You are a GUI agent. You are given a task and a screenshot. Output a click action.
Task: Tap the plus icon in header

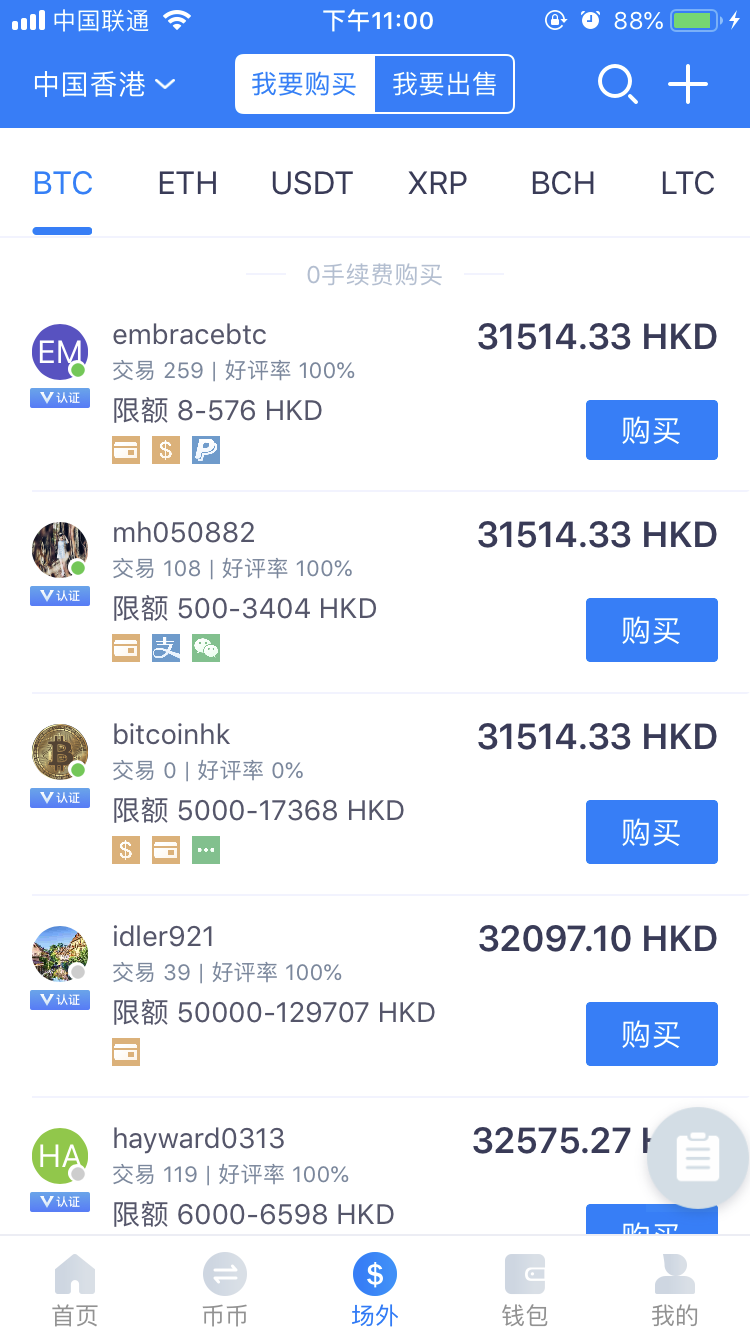688,85
